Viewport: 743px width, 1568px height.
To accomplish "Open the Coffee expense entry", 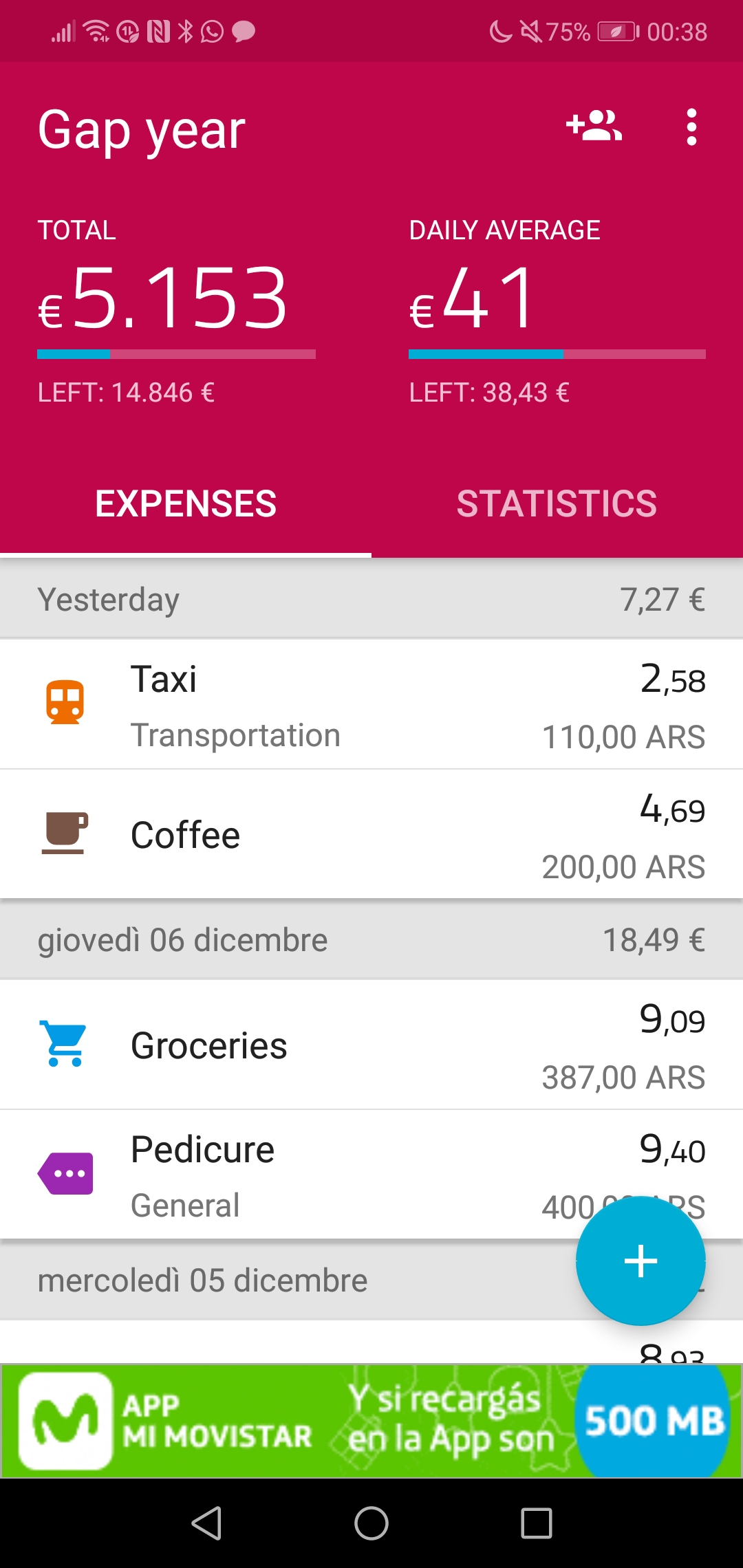I will click(x=371, y=834).
